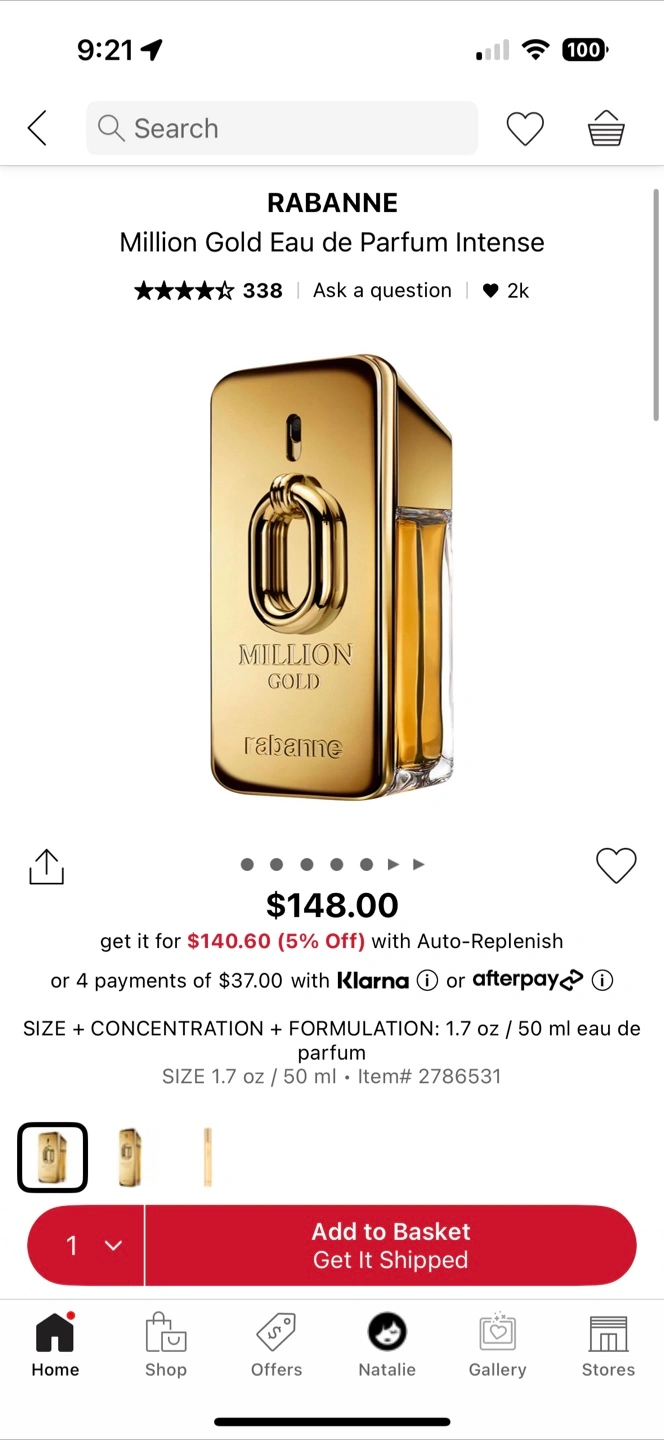Screen dimensions: 664x1440
Task: Go back using the top-left arrow
Action: click(37, 128)
